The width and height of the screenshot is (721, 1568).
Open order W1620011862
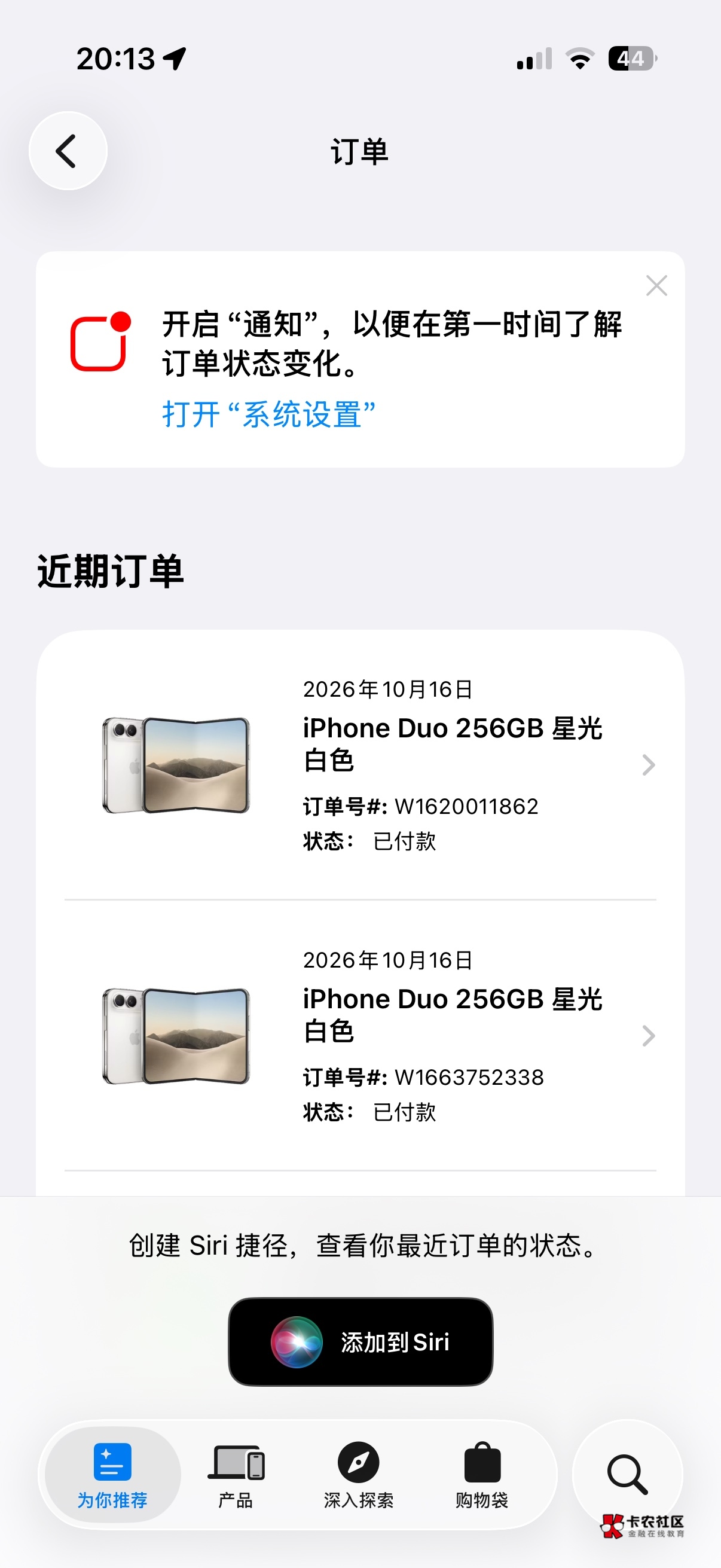360,765
